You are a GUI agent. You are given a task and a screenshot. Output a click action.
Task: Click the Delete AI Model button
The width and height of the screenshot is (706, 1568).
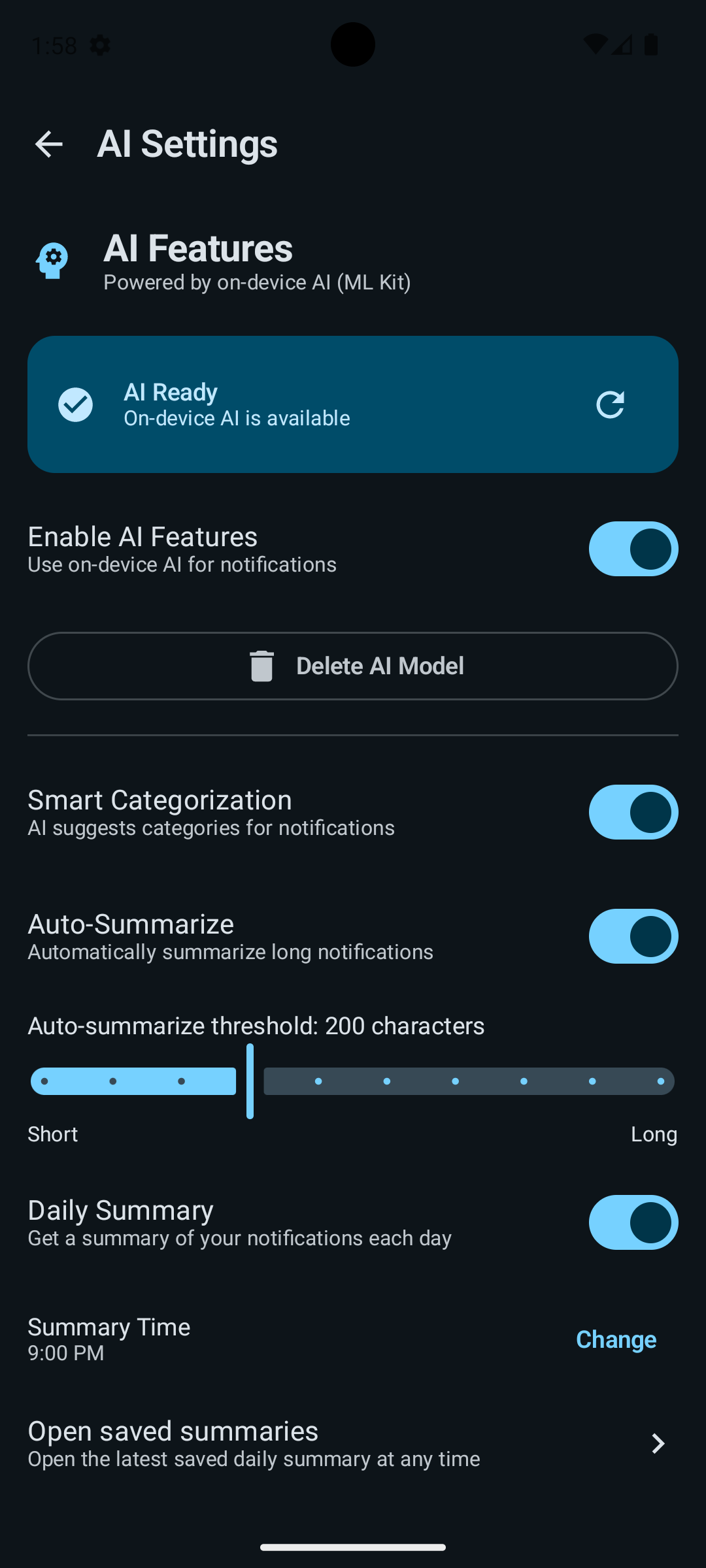point(353,665)
